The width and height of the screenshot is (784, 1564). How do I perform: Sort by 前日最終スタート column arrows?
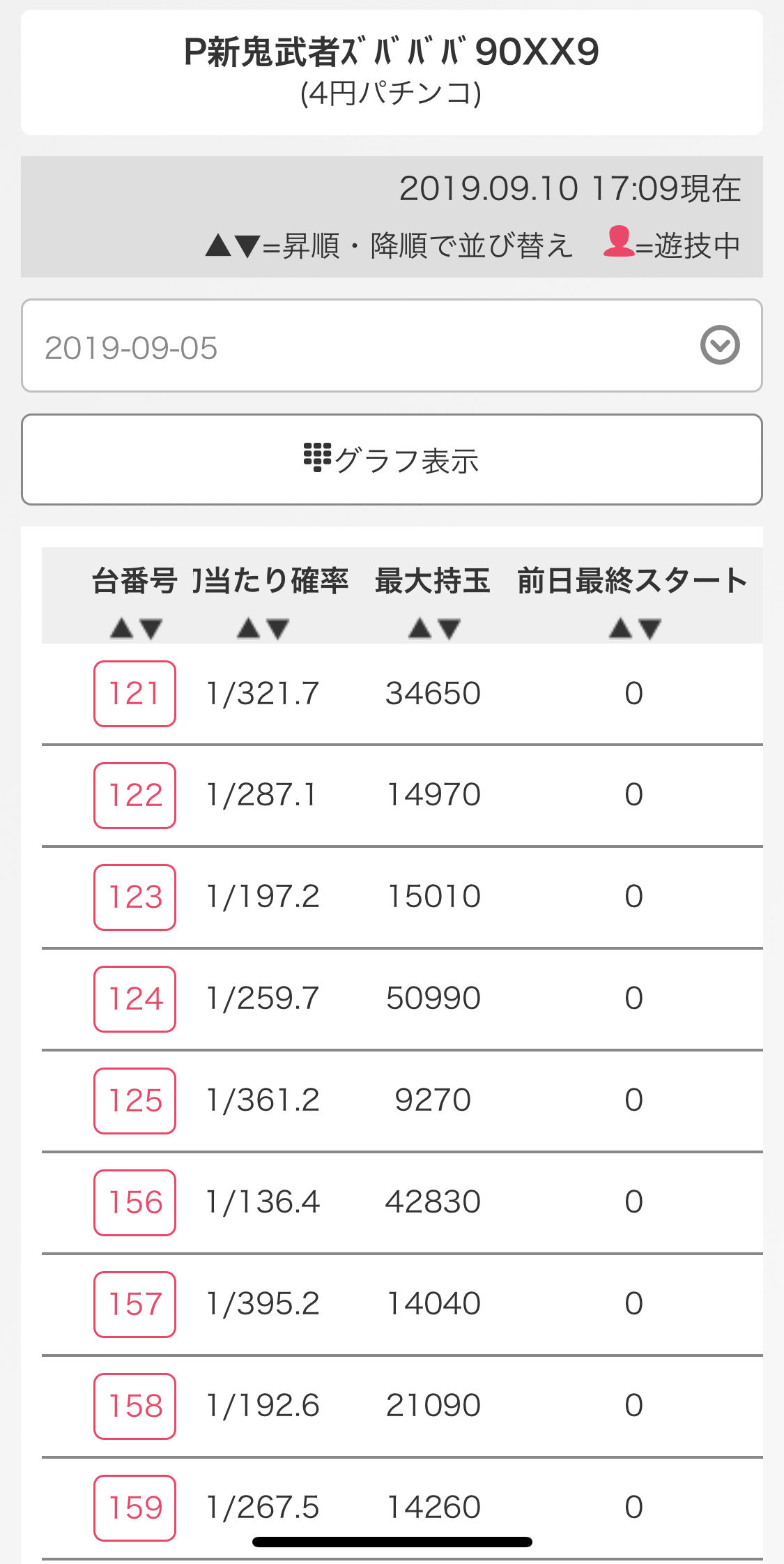click(634, 629)
